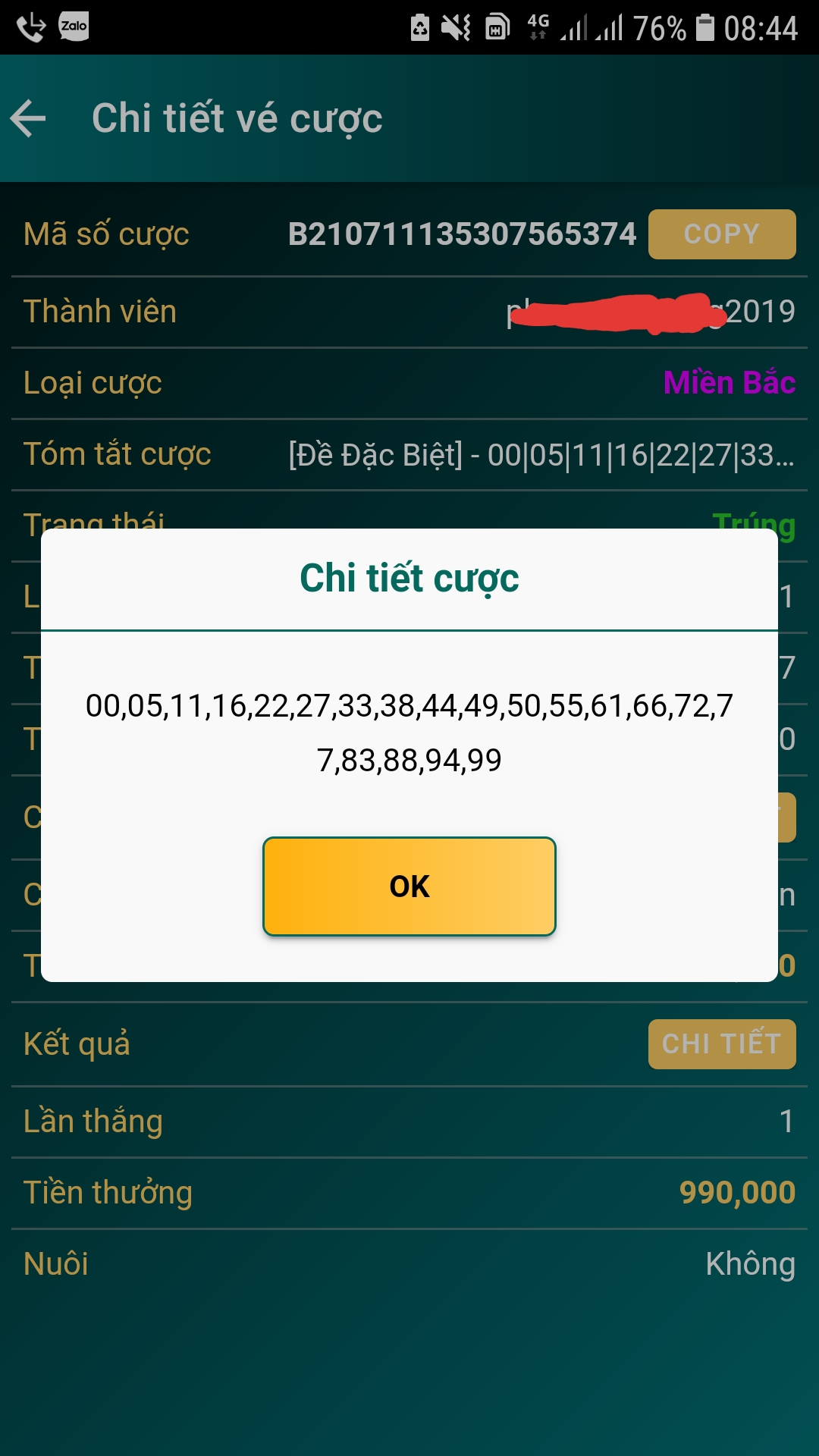Copy the bet code
The image size is (819, 1456).
722,234
